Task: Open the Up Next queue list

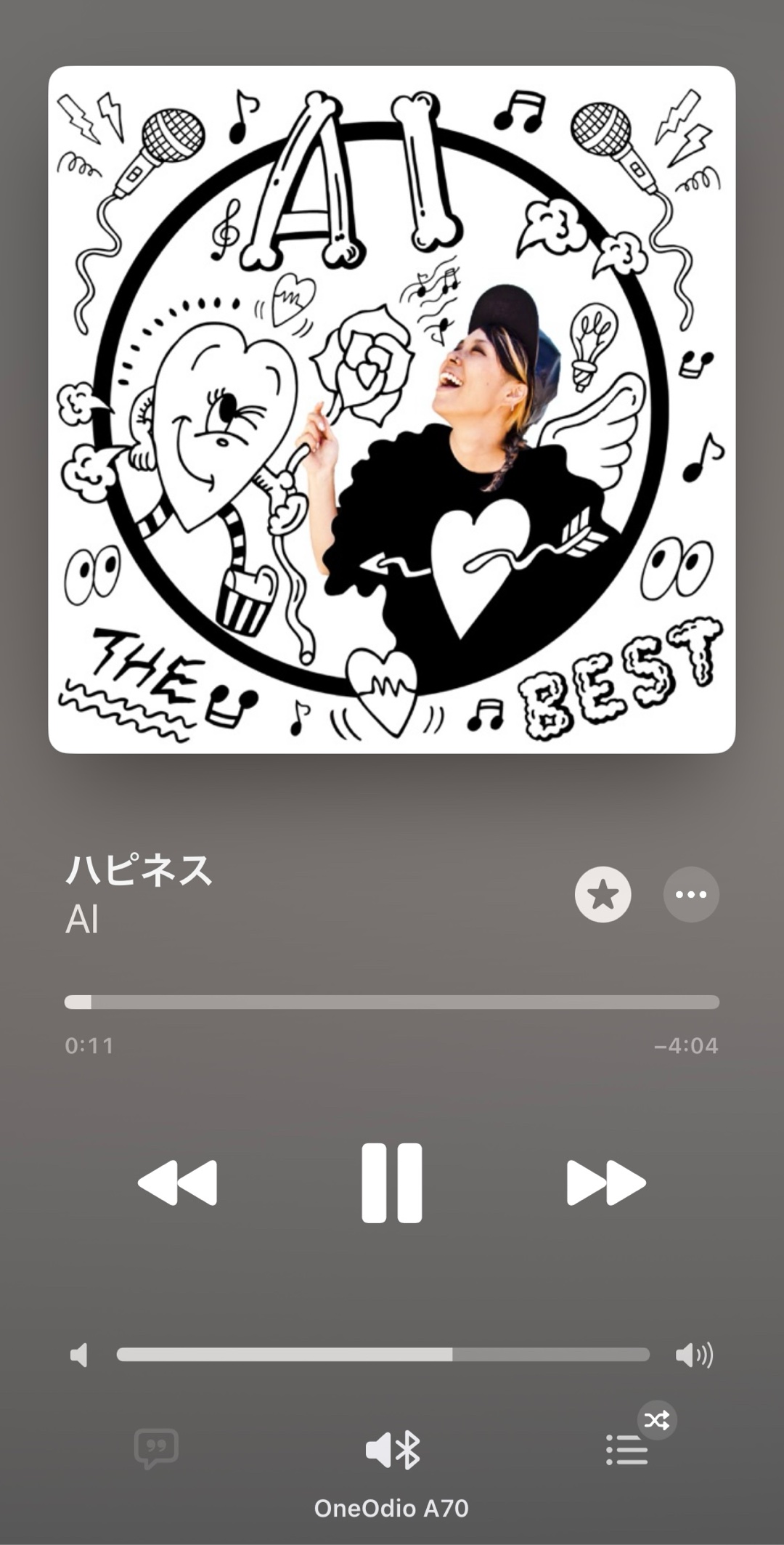Action: [x=626, y=1450]
